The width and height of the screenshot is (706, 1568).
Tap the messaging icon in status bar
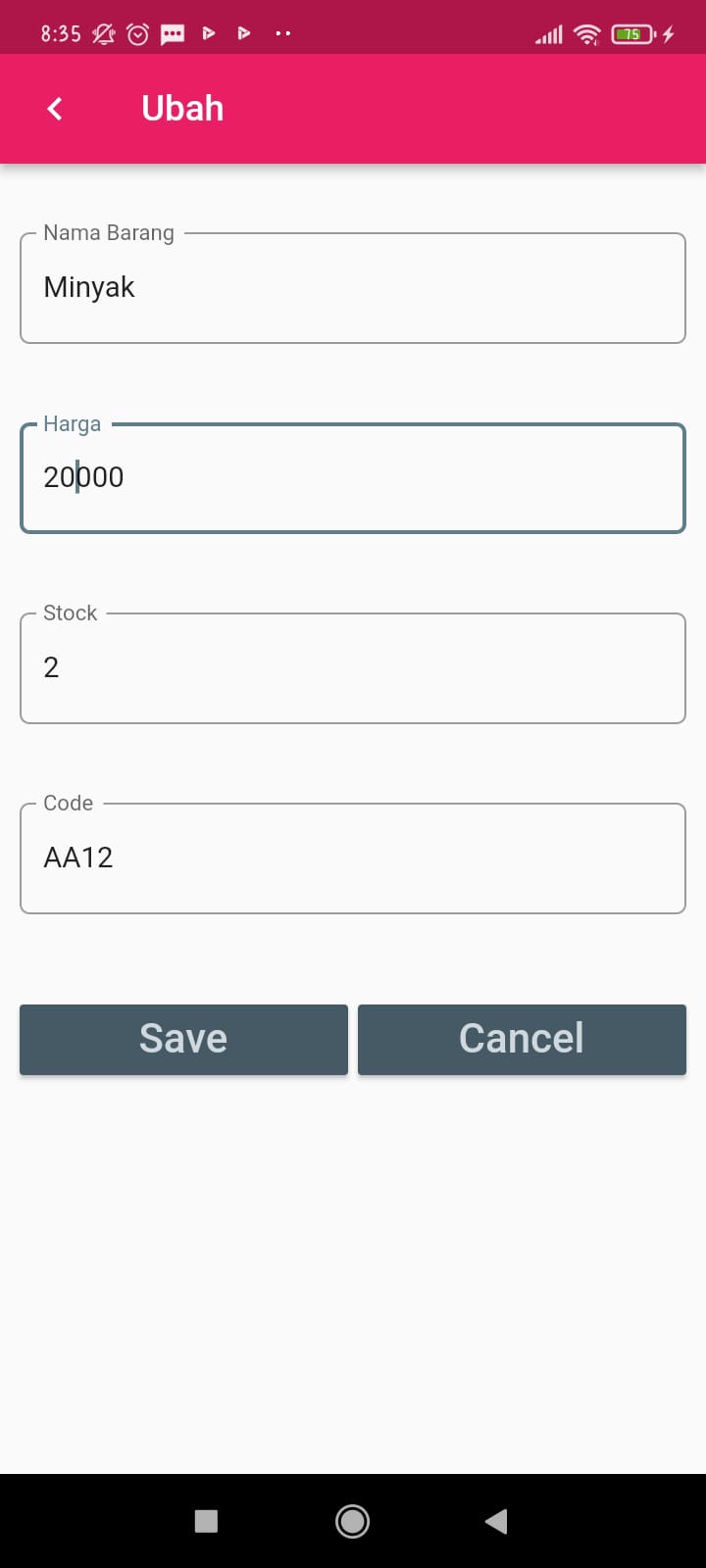pos(172,33)
